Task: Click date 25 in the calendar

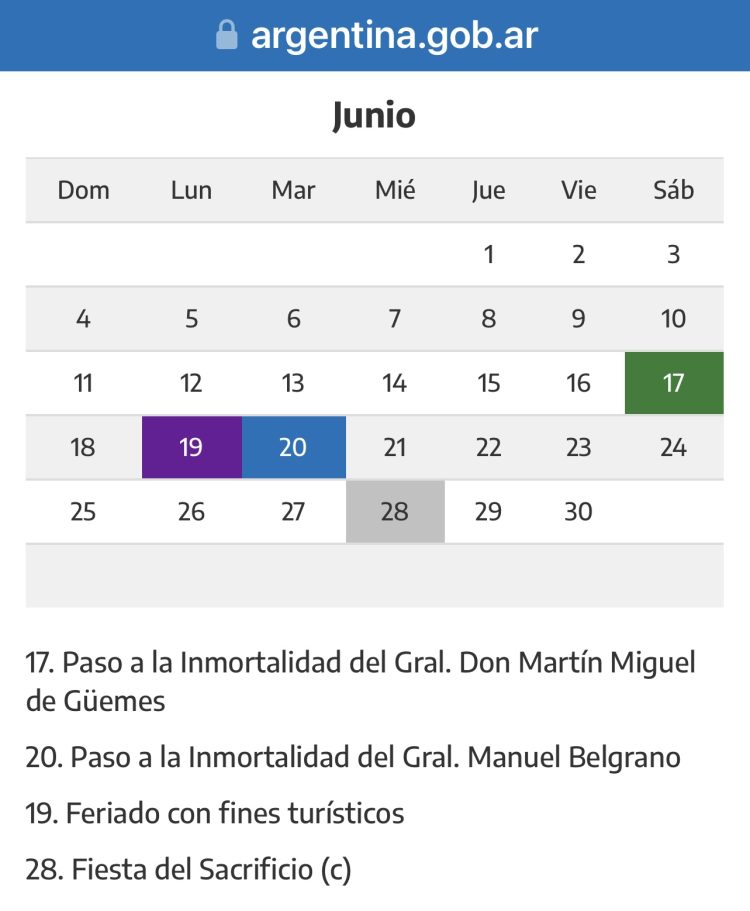Action: pos(84,511)
